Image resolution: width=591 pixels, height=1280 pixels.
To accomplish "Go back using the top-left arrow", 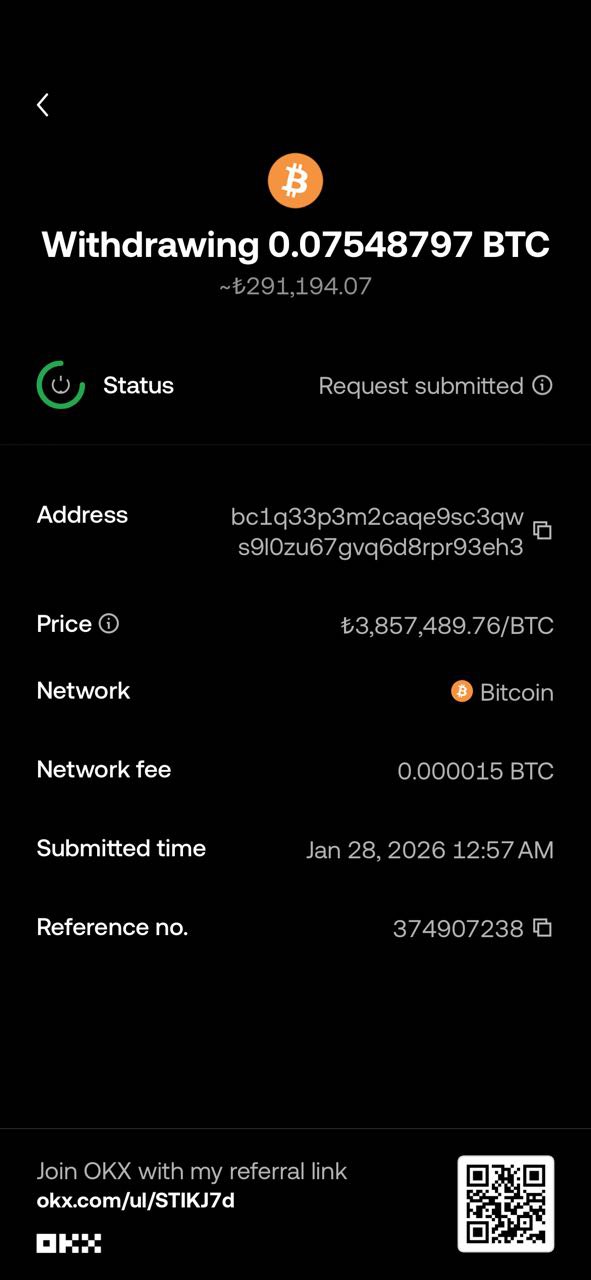I will click(43, 105).
